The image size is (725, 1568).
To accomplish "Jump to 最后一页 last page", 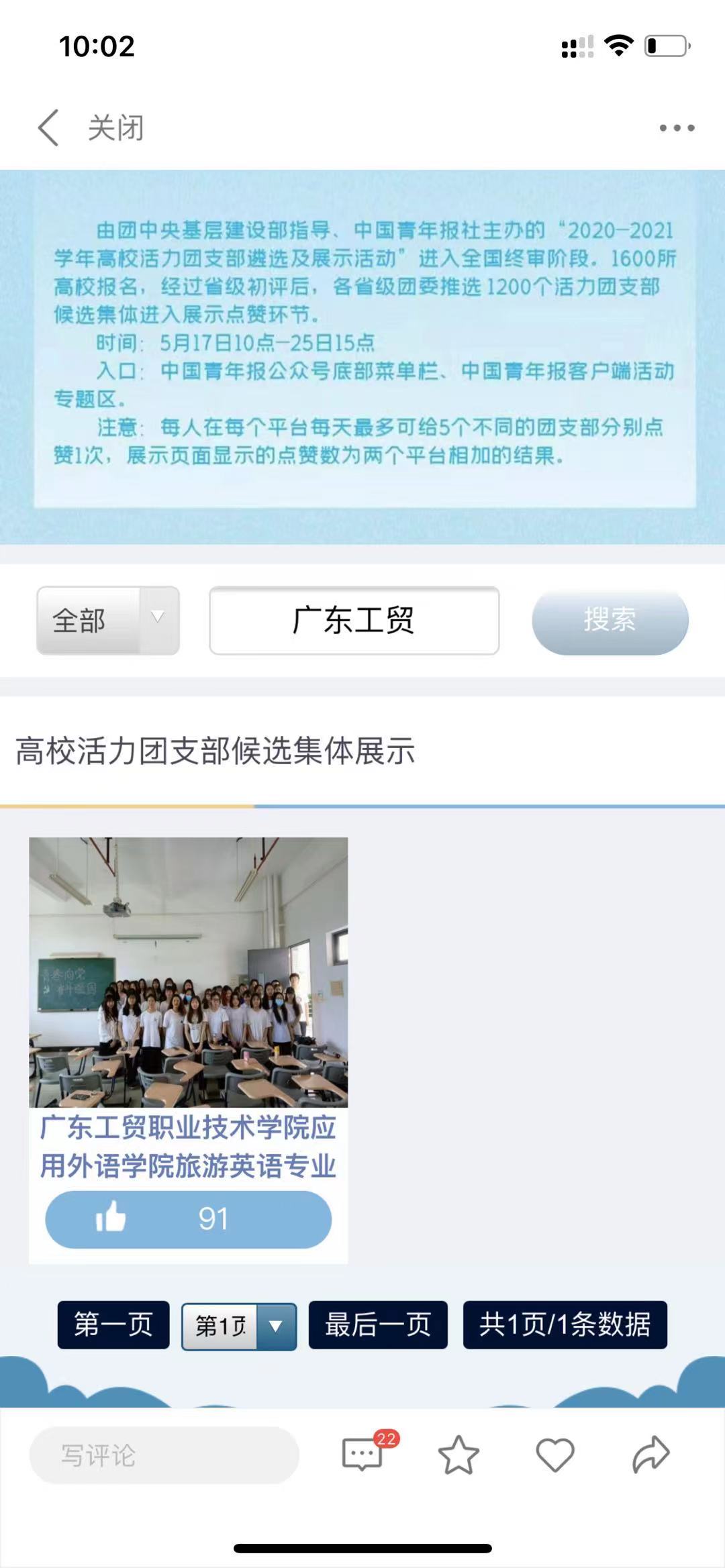I will pos(378,1324).
